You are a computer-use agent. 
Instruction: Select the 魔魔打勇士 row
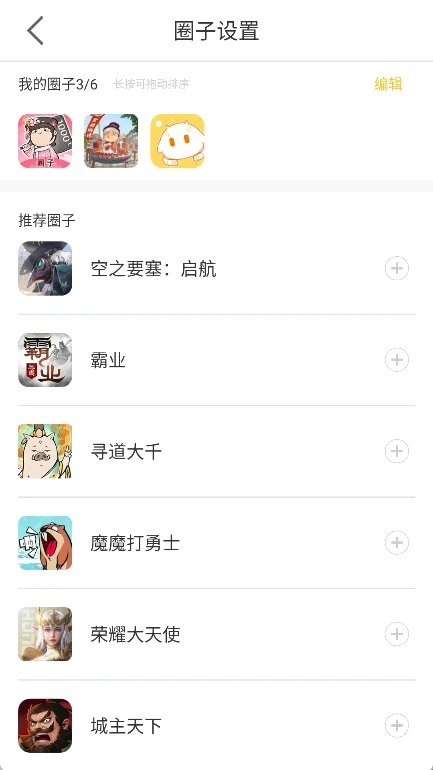point(216,543)
